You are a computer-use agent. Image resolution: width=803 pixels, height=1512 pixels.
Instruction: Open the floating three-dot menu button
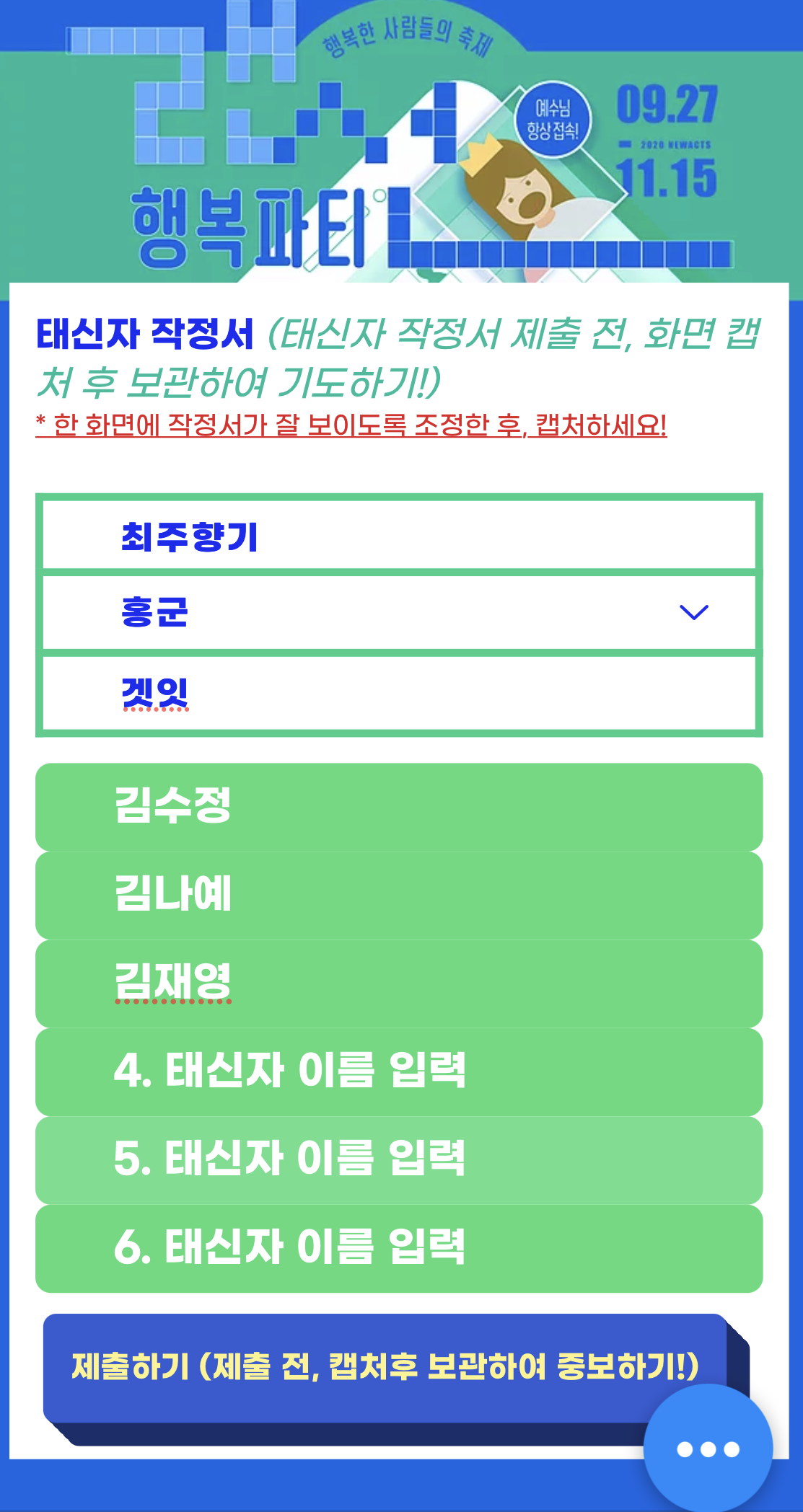coord(708,1448)
